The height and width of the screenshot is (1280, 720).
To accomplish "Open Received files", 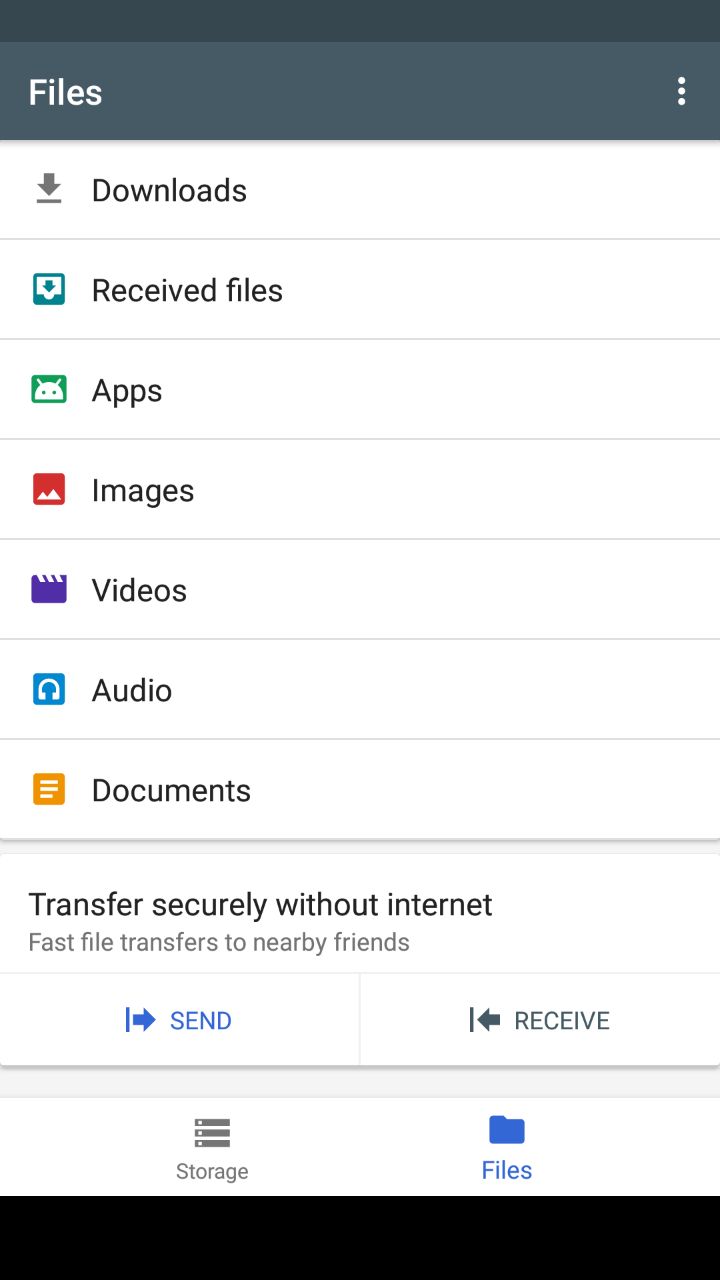I will [360, 290].
